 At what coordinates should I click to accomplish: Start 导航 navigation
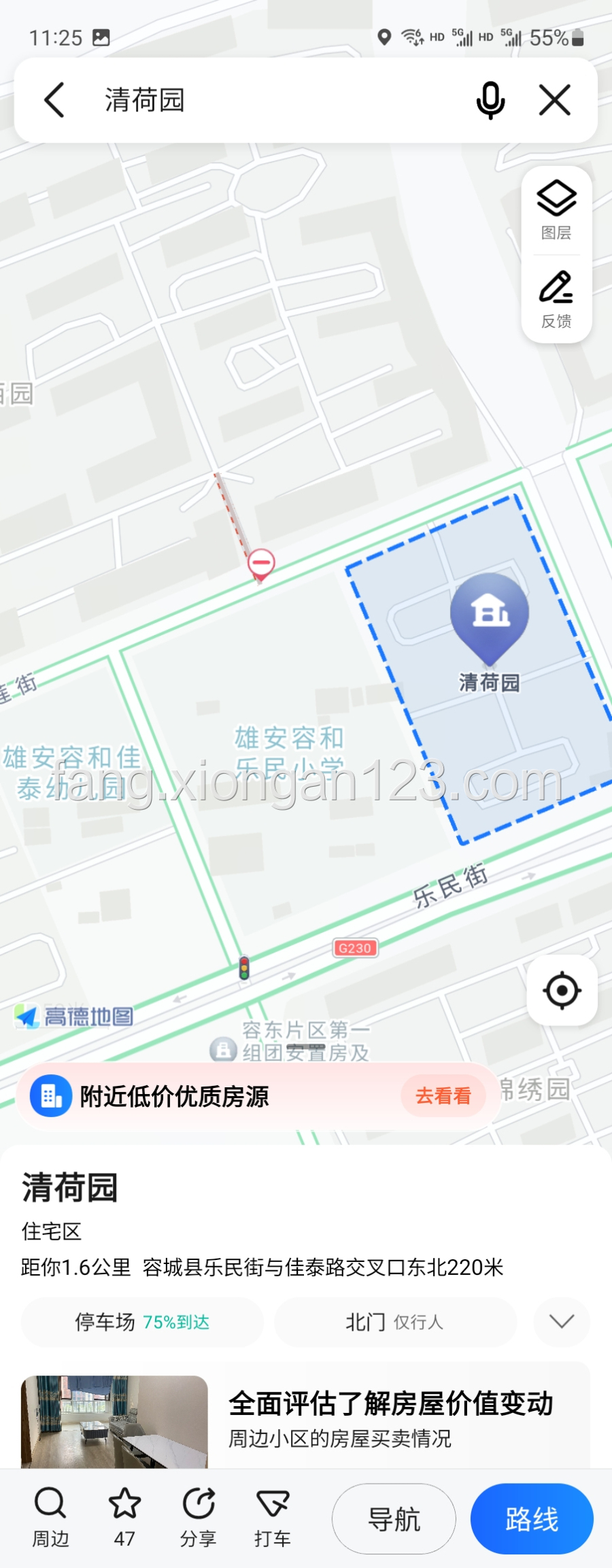[394, 1518]
